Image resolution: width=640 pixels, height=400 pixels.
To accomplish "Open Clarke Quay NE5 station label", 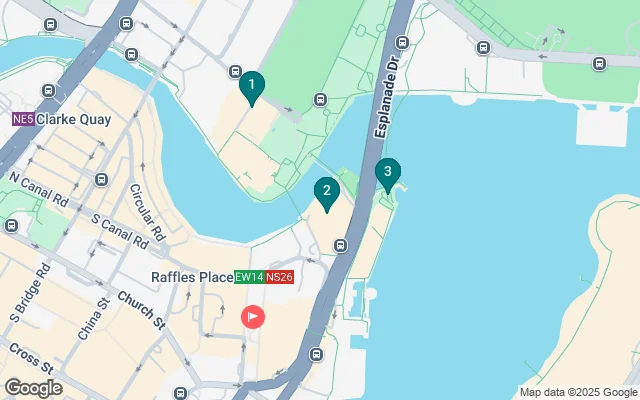I will click(61, 119).
